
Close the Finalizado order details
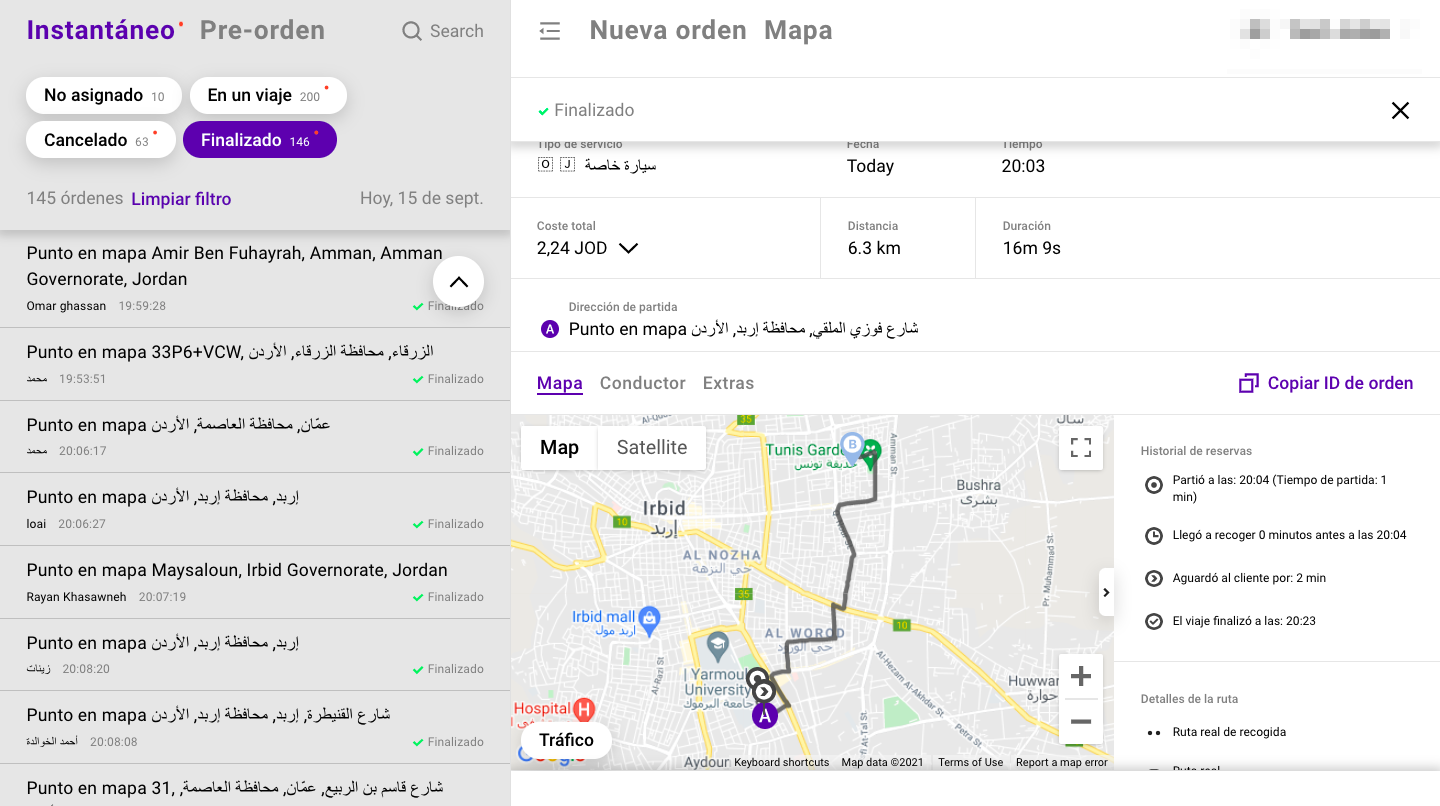[1400, 111]
